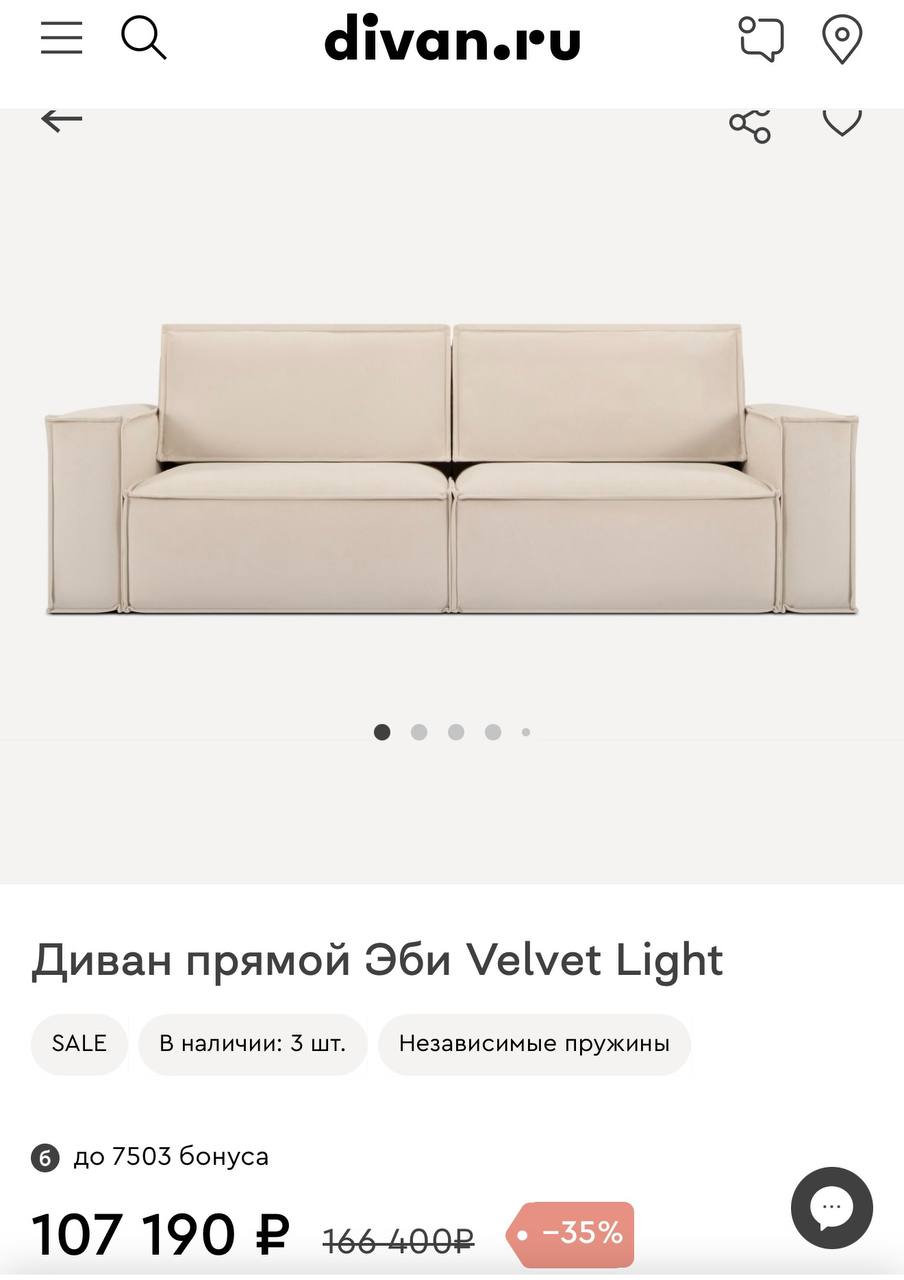Add sofa to favorites
Image resolution: width=904 pixels, height=1280 pixels.
coord(842,121)
